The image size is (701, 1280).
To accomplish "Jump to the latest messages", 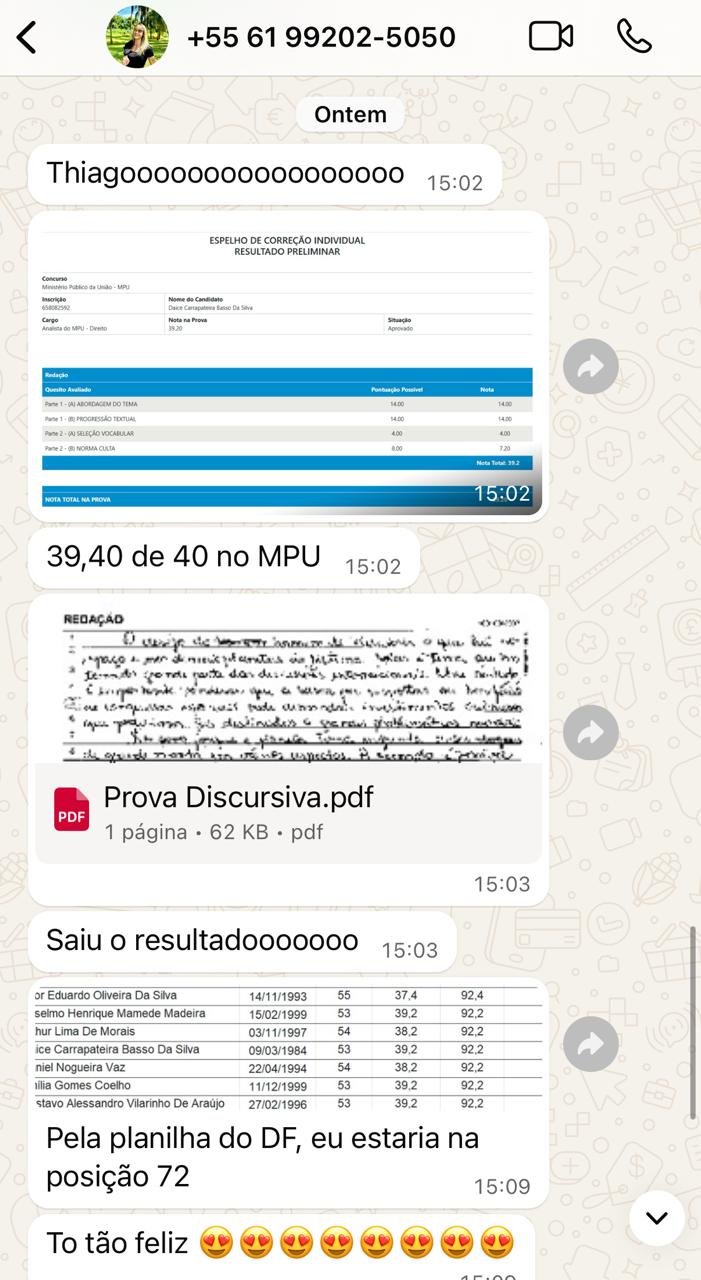I will coord(657,1218).
